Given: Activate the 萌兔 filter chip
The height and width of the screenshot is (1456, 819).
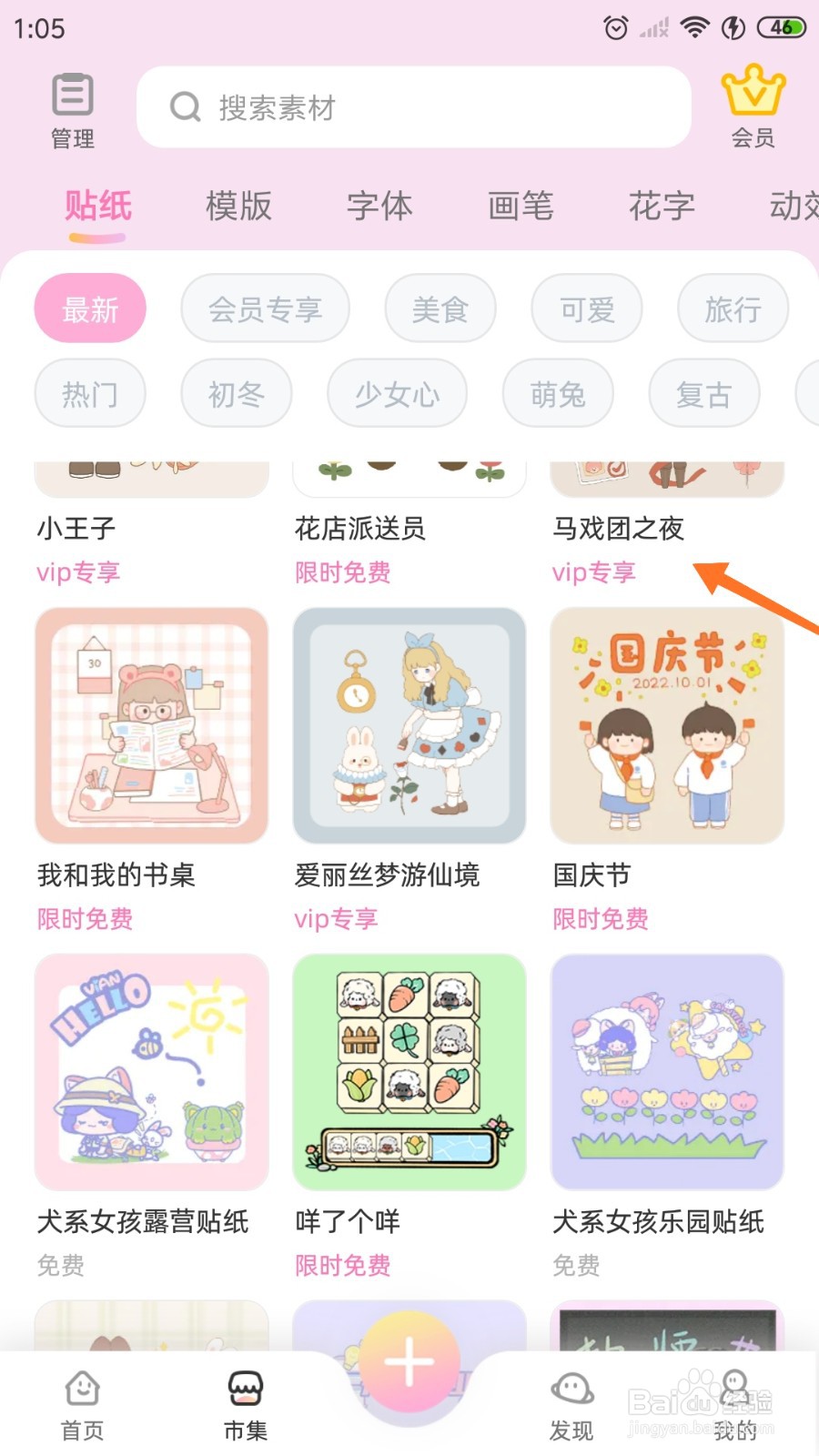Looking at the screenshot, I should (x=557, y=393).
